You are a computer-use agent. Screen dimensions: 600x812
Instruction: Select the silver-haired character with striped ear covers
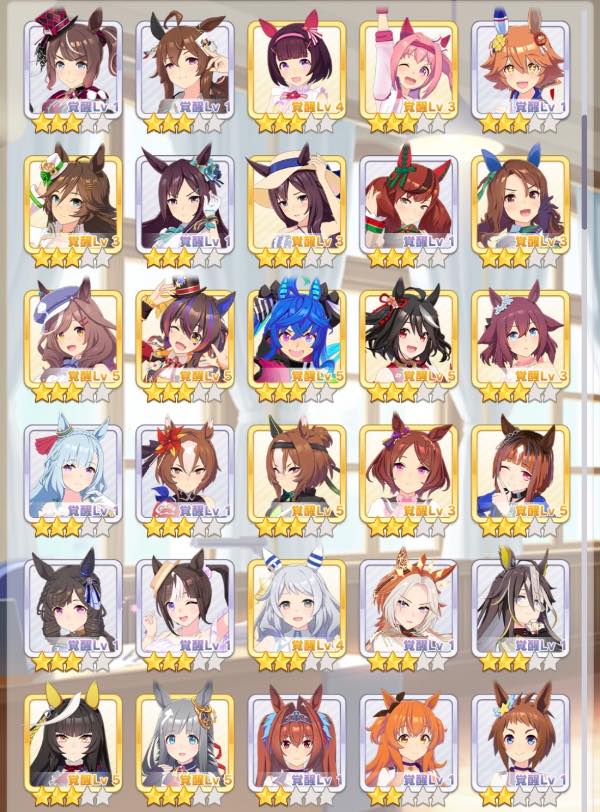pyautogui.click(x=297, y=608)
